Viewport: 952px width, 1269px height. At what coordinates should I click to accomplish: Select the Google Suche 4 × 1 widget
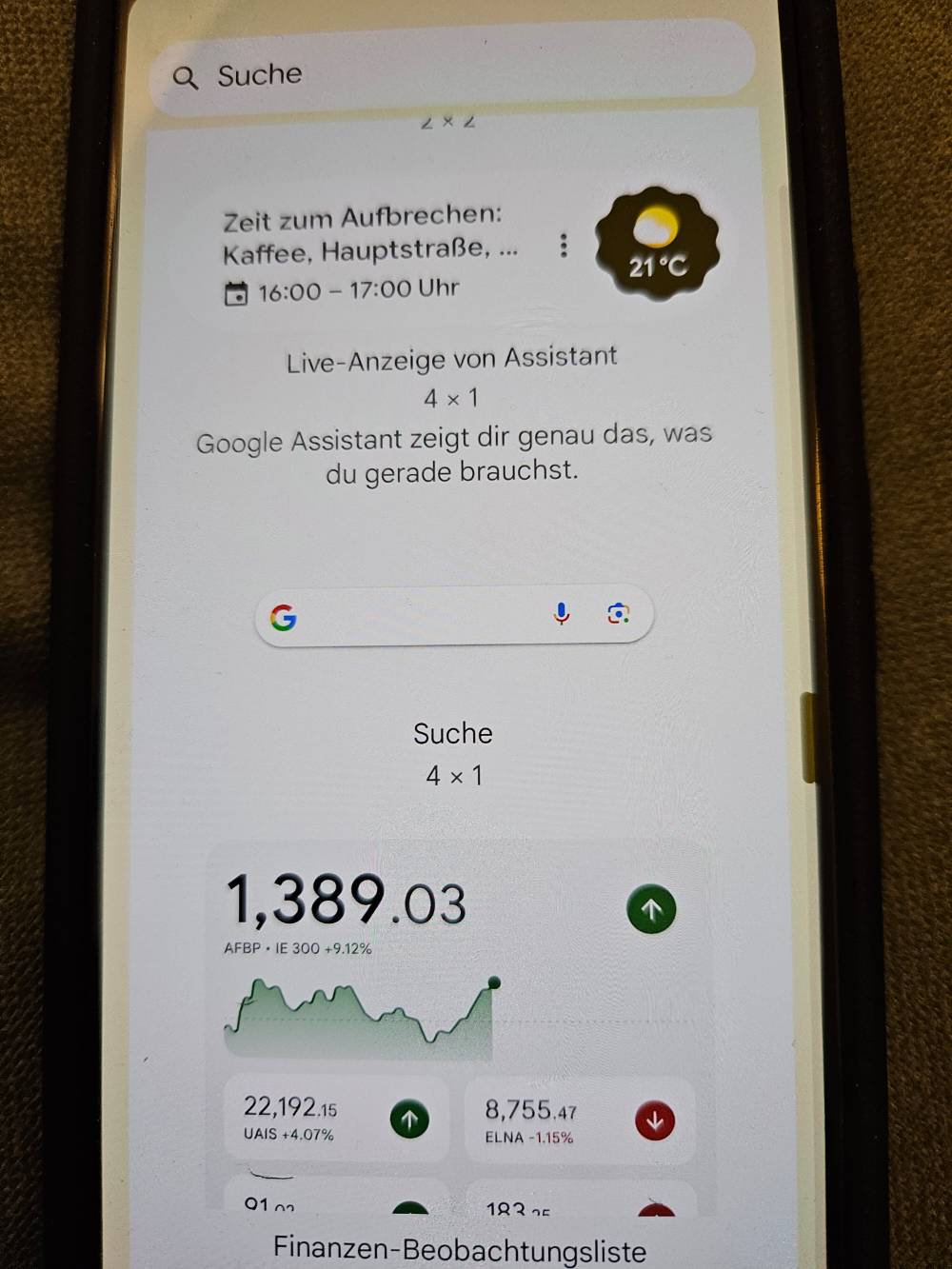tap(454, 617)
